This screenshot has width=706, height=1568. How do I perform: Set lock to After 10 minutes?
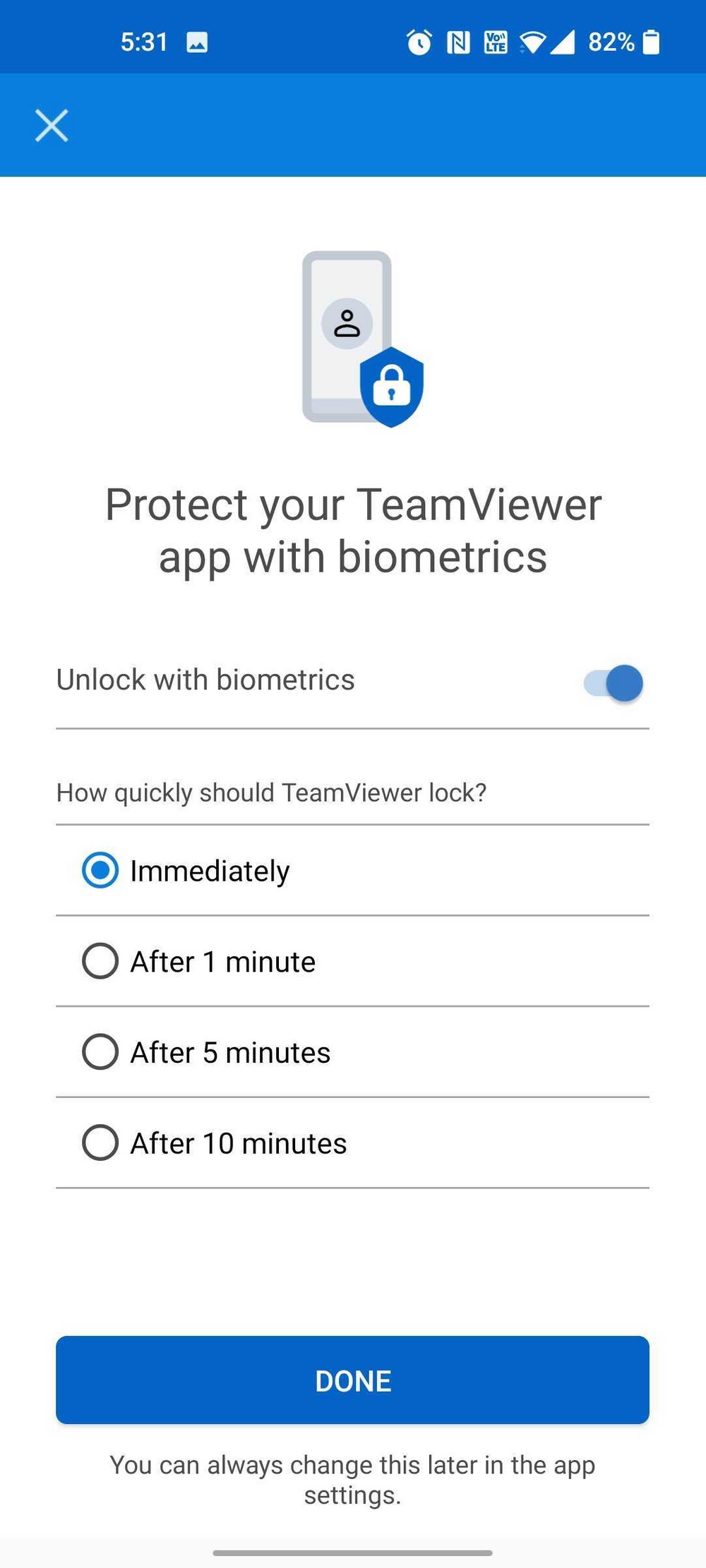tap(352, 1143)
